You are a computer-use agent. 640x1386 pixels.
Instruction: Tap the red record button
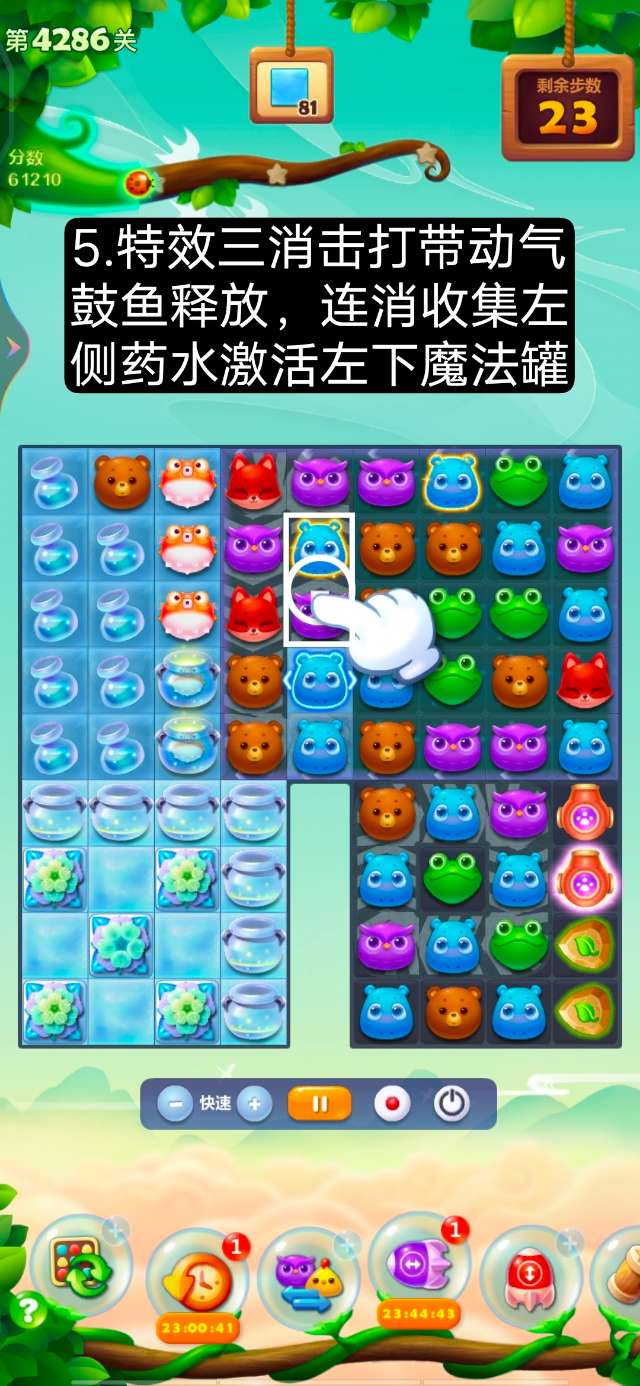coord(392,1104)
